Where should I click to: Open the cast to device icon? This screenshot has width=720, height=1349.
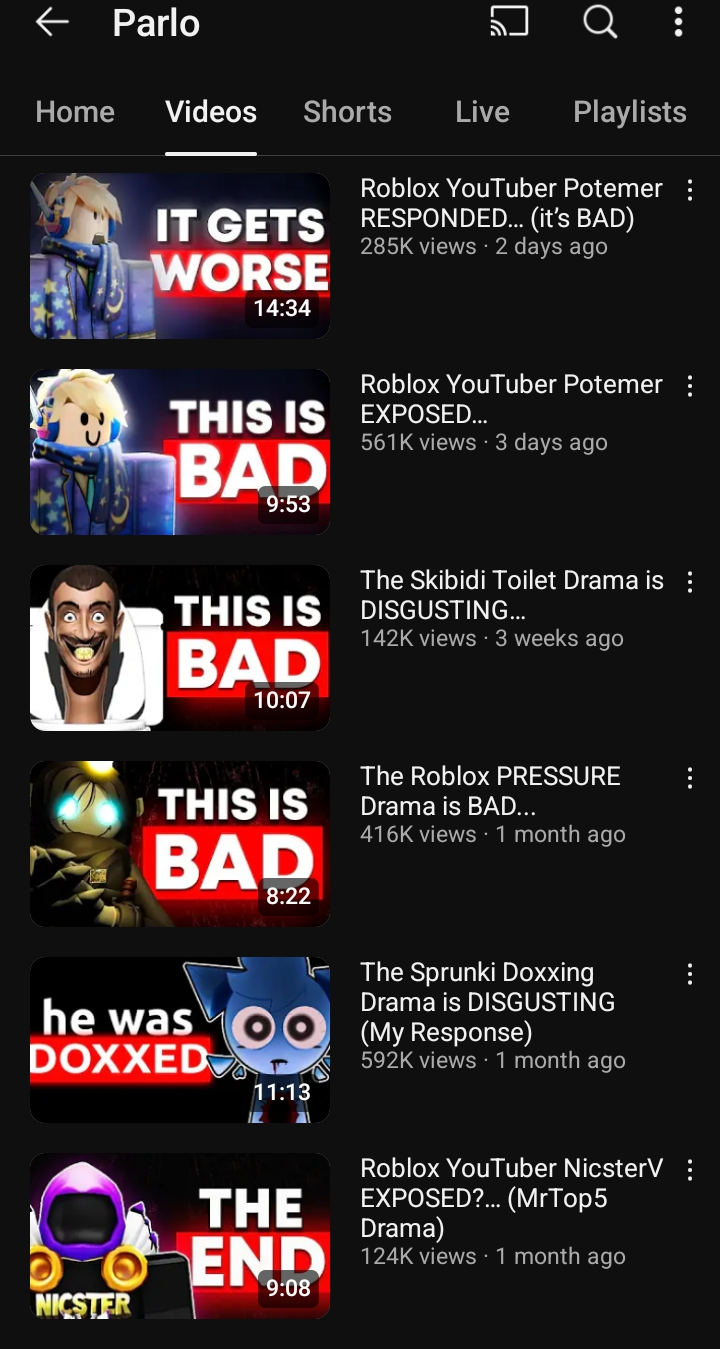pyautogui.click(x=509, y=22)
